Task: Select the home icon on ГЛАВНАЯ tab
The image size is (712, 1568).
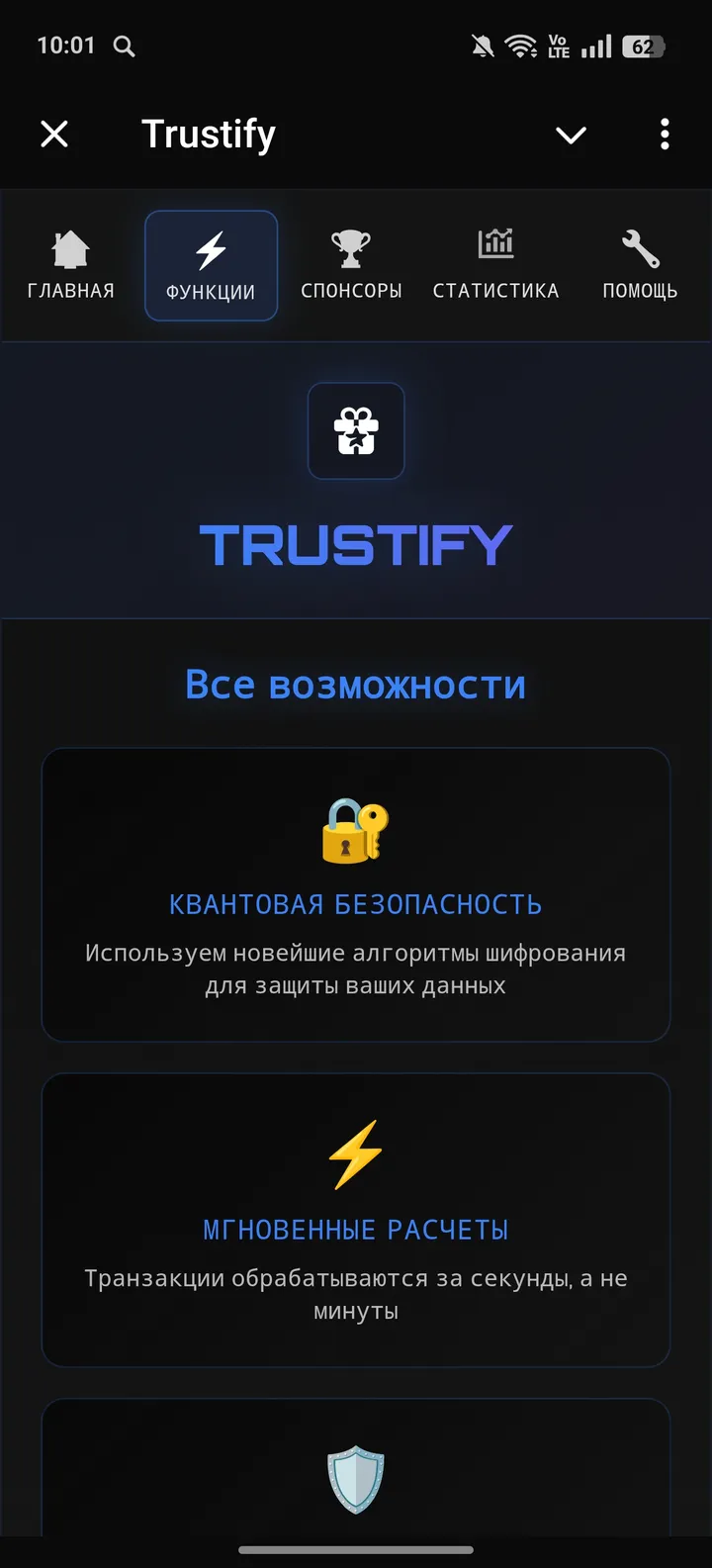Action: [70, 245]
